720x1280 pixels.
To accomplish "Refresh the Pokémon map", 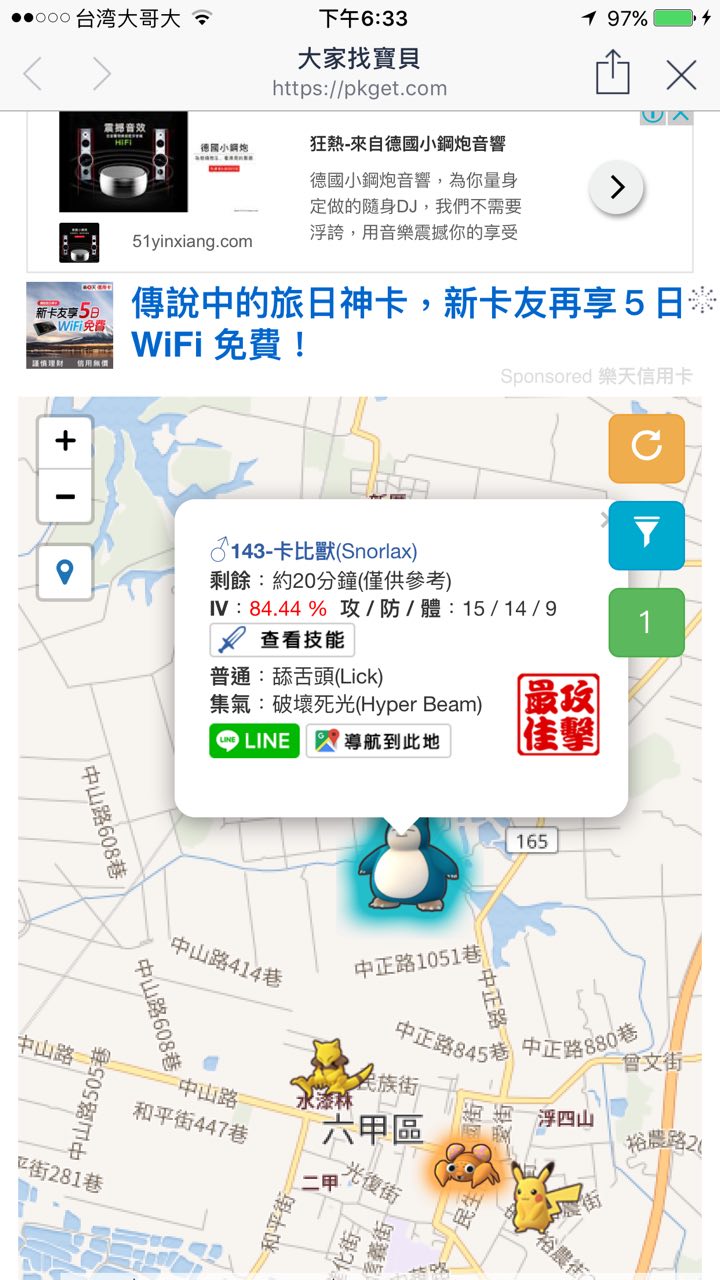I will click(646, 447).
